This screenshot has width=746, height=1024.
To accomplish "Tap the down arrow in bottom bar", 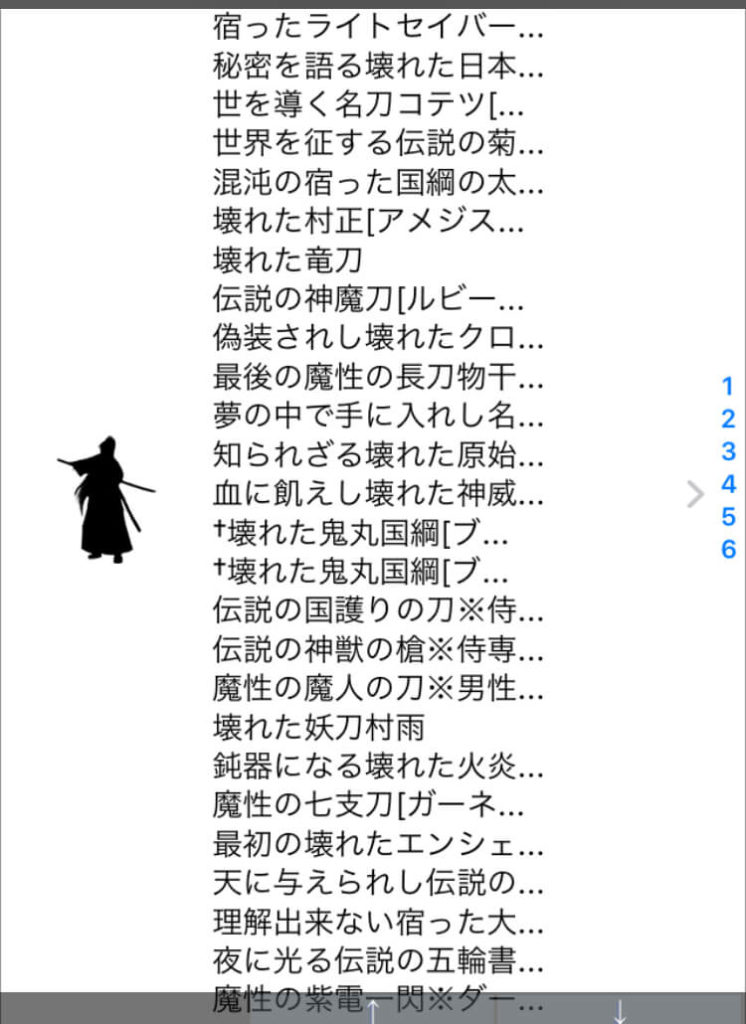I will pyautogui.click(x=620, y=1010).
